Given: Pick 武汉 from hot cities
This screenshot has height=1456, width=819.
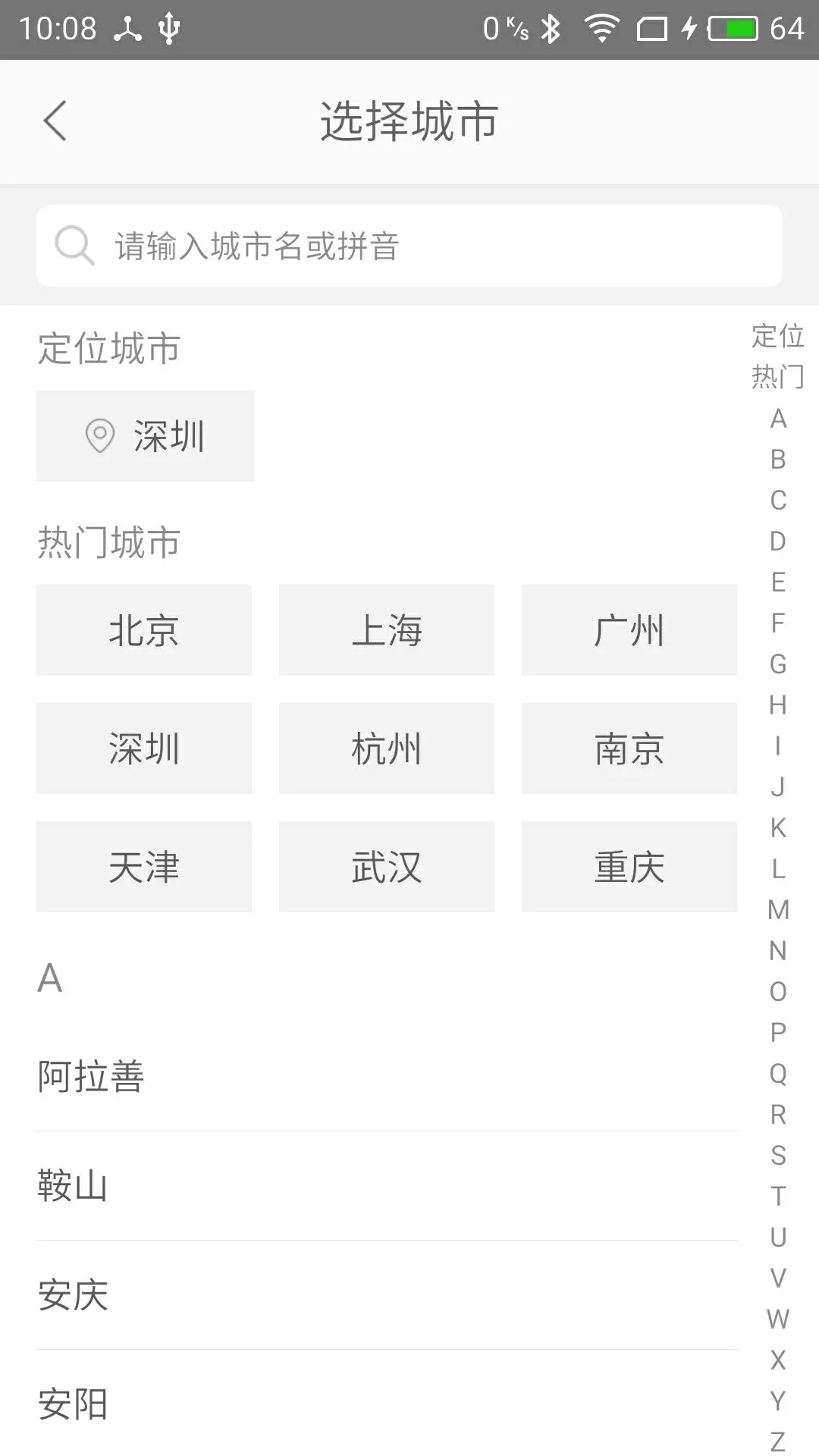Looking at the screenshot, I should coord(387,867).
